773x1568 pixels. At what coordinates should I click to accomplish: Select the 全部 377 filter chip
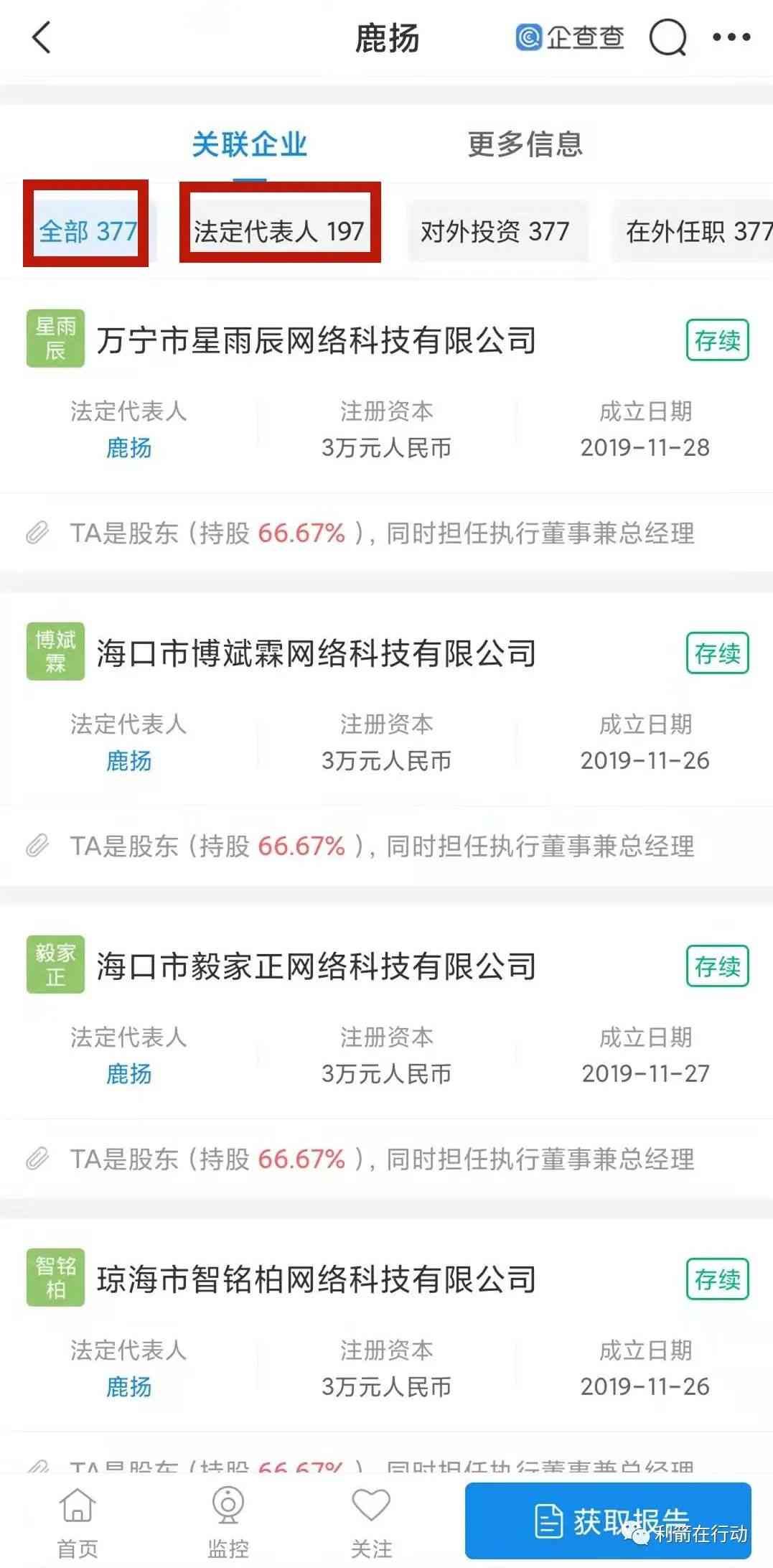(86, 230)
